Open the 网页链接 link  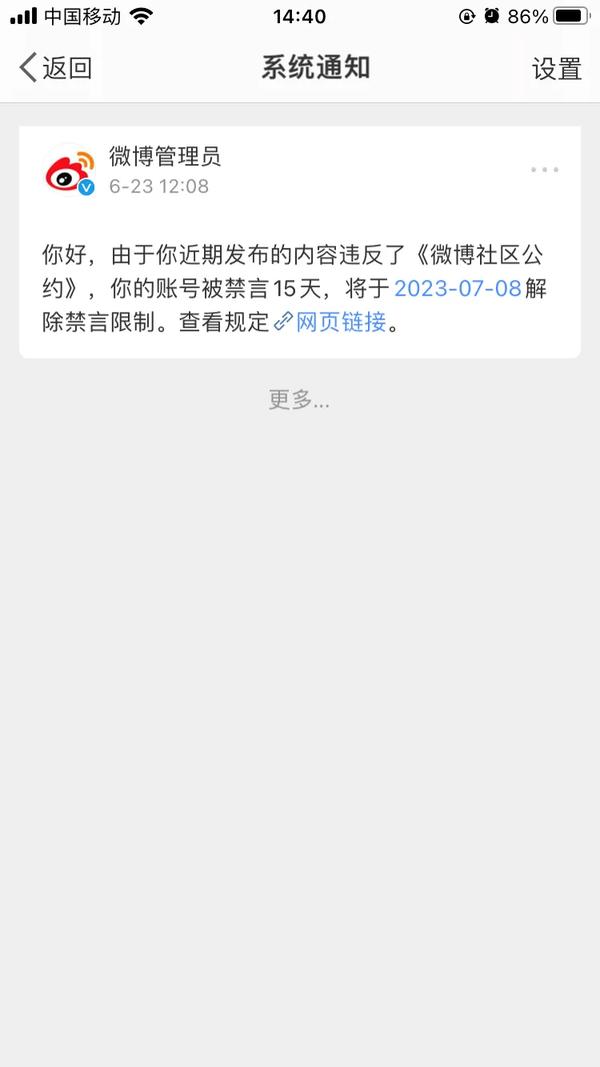pyautogui.click(x=331, y=322)
